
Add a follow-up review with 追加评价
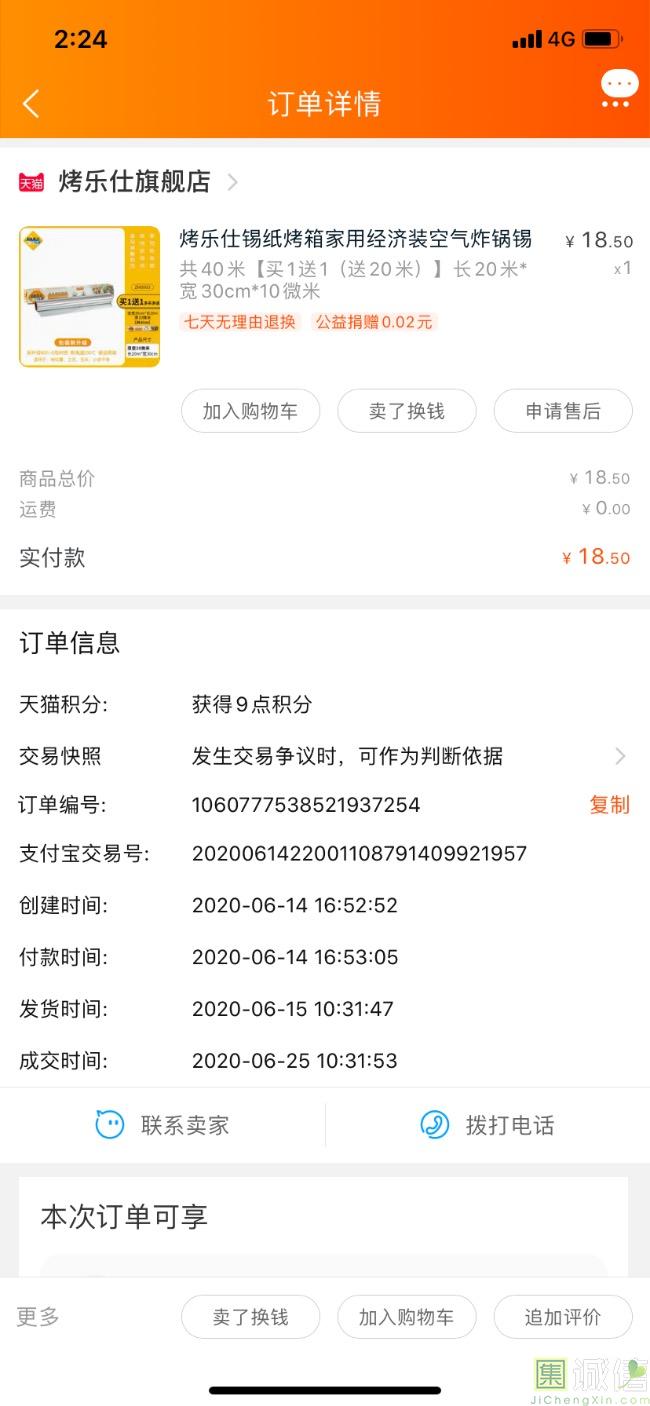tap(563, 1317)
